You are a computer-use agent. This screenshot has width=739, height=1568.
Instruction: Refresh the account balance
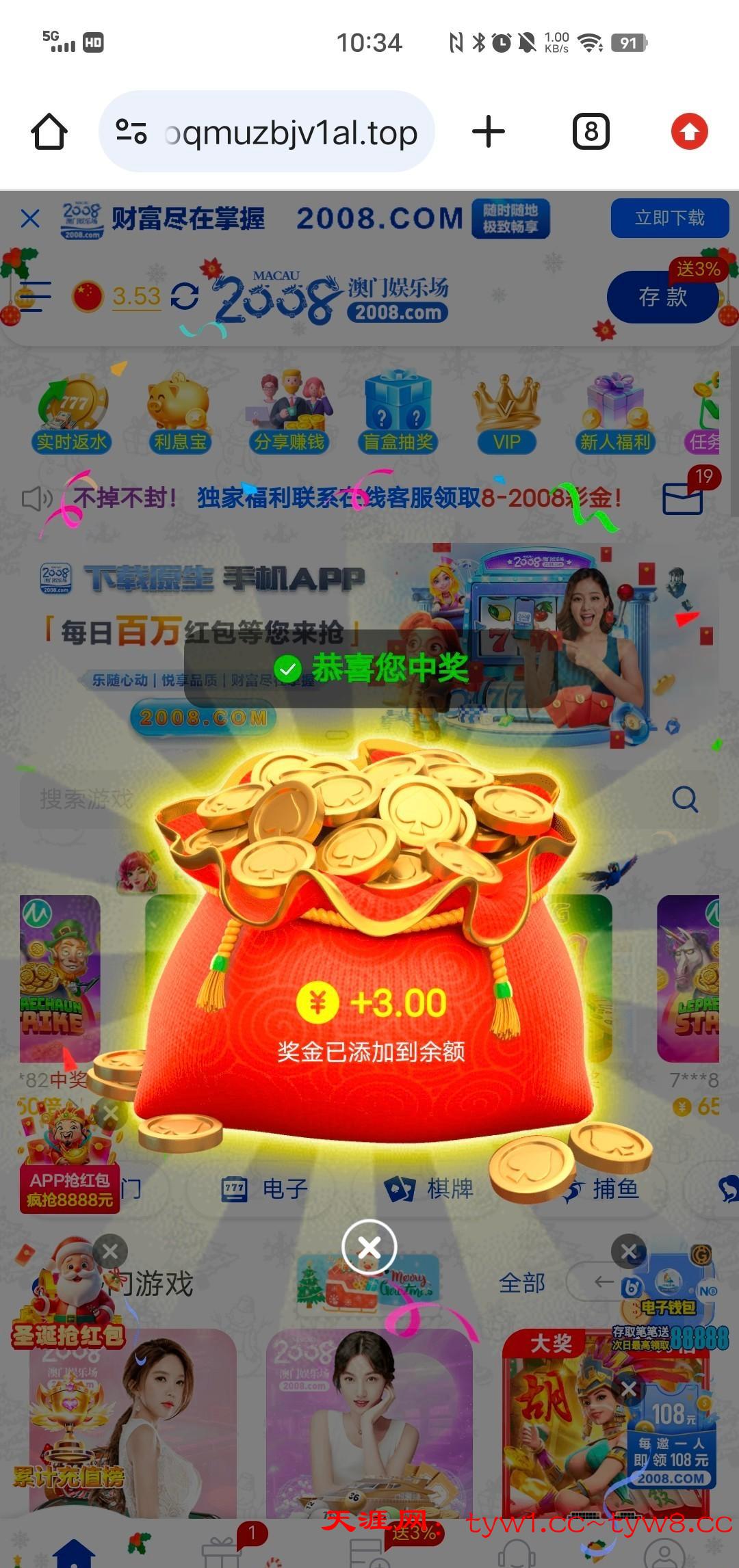coord(185,296)
